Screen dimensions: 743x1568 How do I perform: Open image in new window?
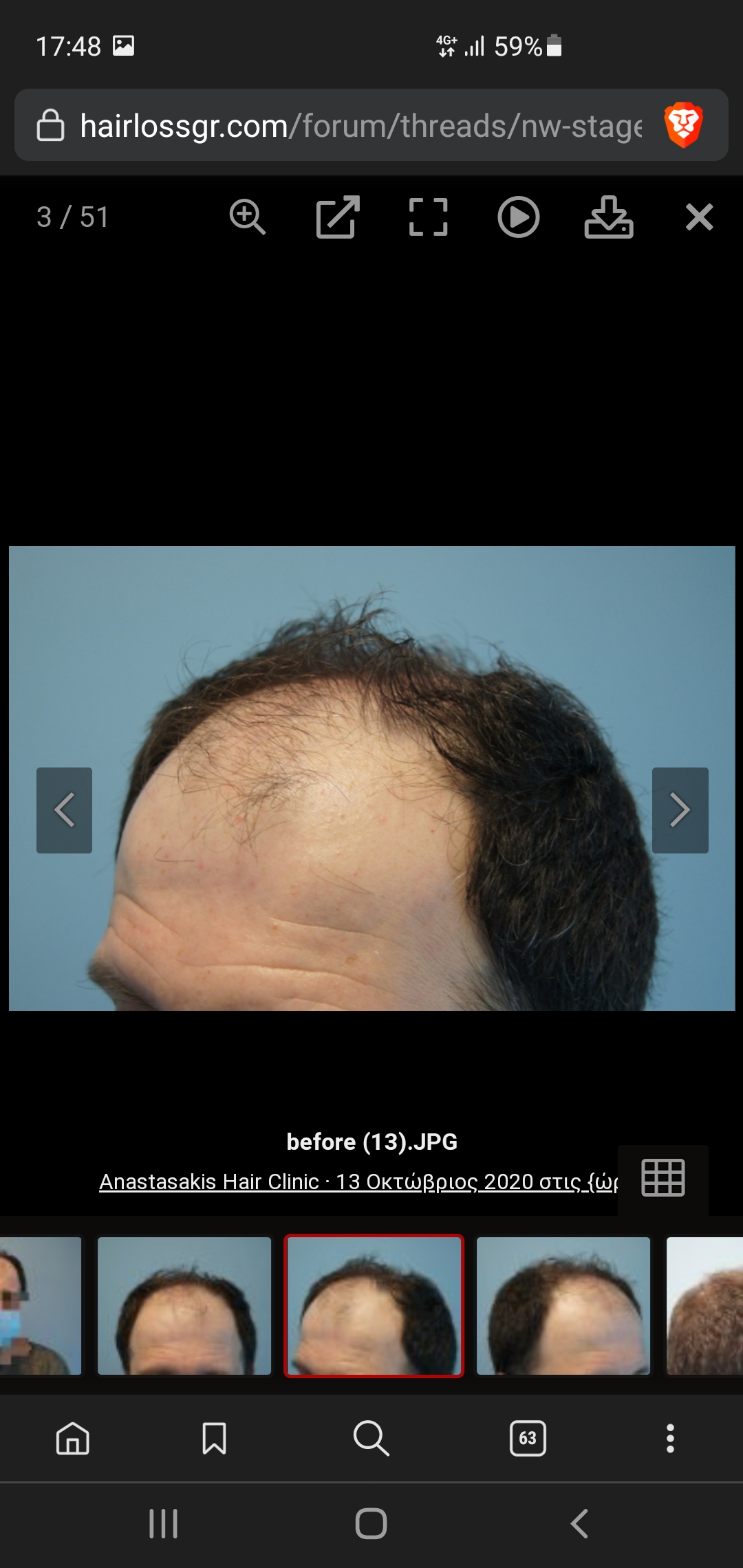pos(338,217)
